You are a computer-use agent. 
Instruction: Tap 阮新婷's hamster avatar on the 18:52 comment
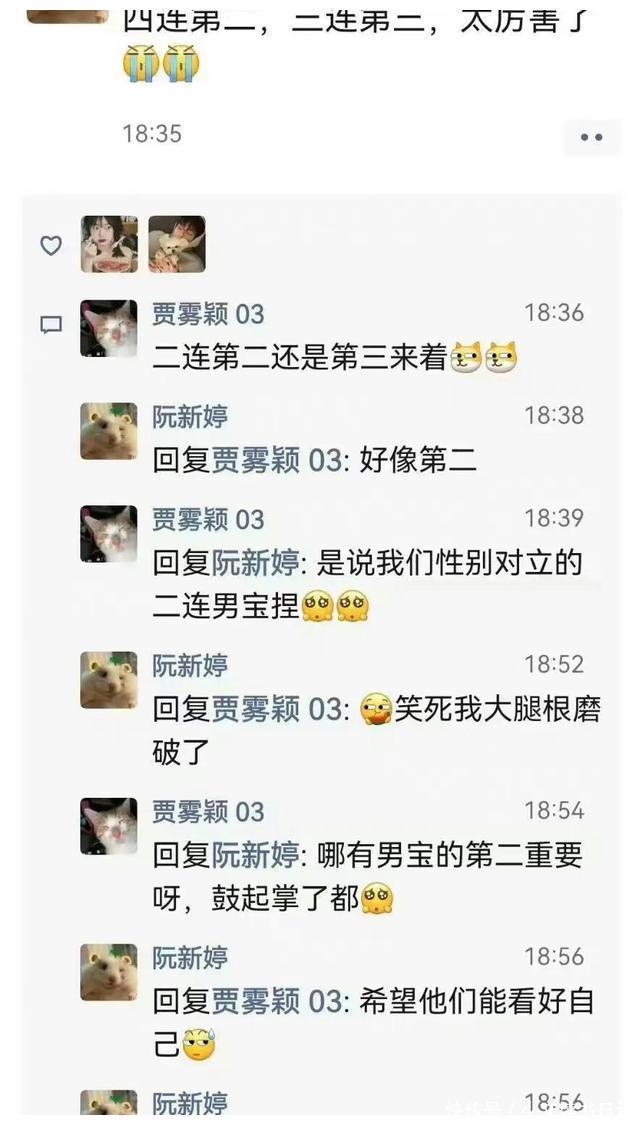click(109, 680)
